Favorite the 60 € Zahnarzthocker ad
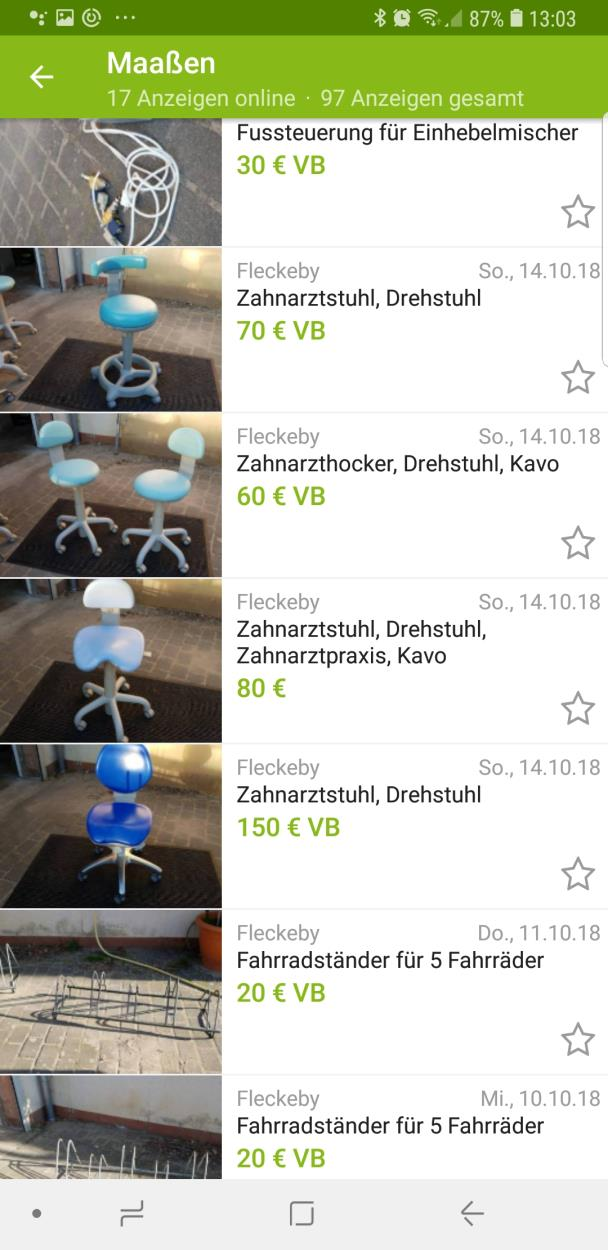 pyautogui.click(x=577, y=543)
